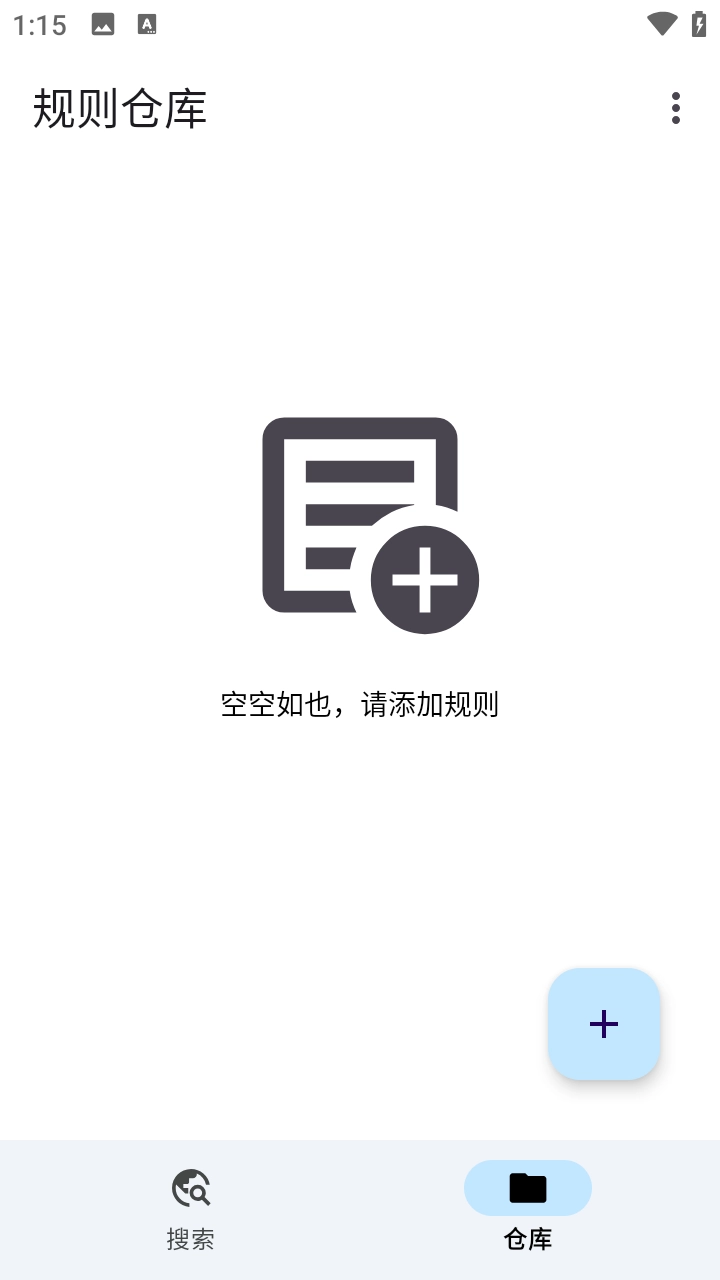Tap the circular plus badge on the document graphic

(424, 580)
